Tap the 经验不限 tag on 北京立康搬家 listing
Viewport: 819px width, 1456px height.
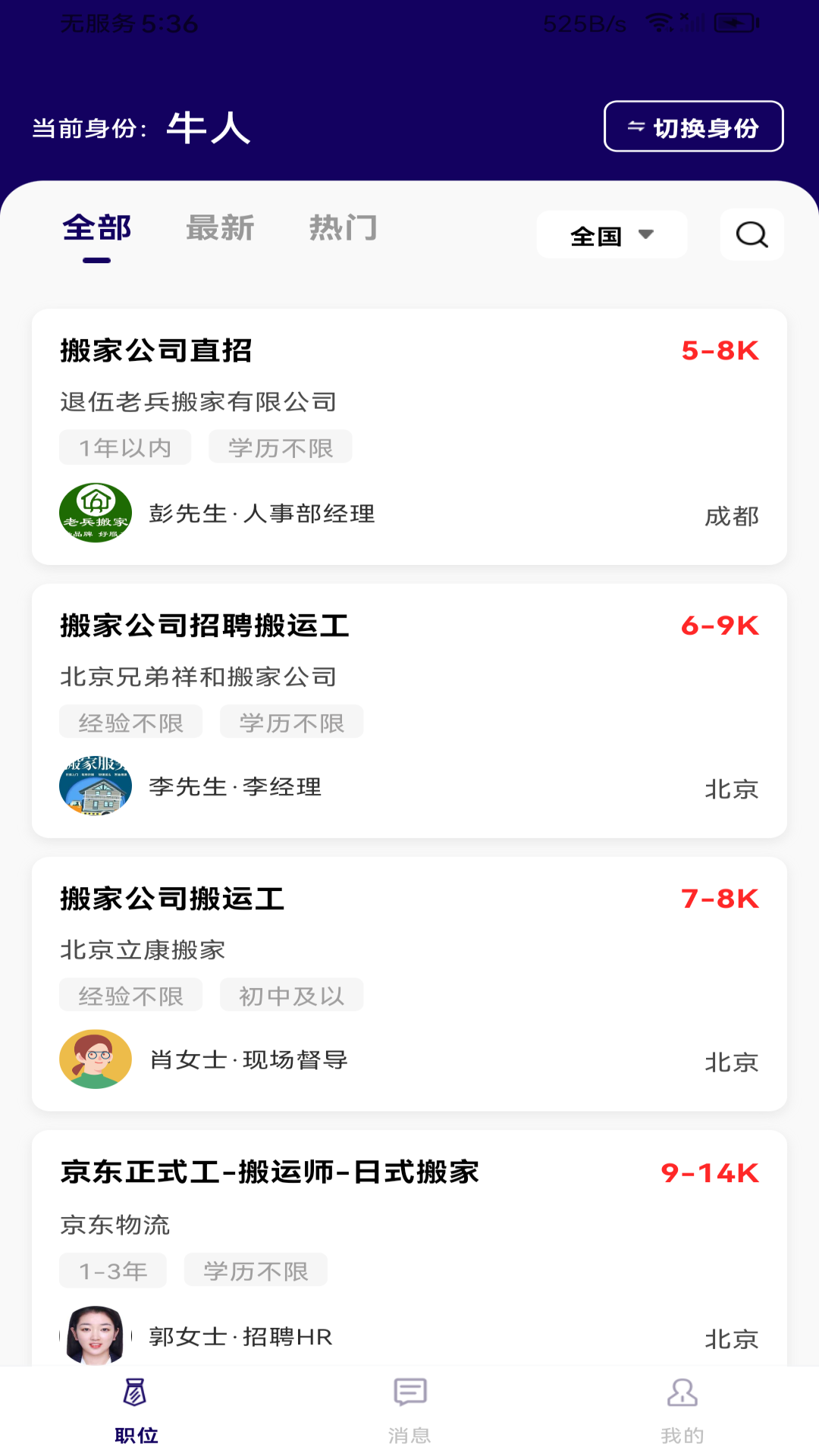click(130, 995)
